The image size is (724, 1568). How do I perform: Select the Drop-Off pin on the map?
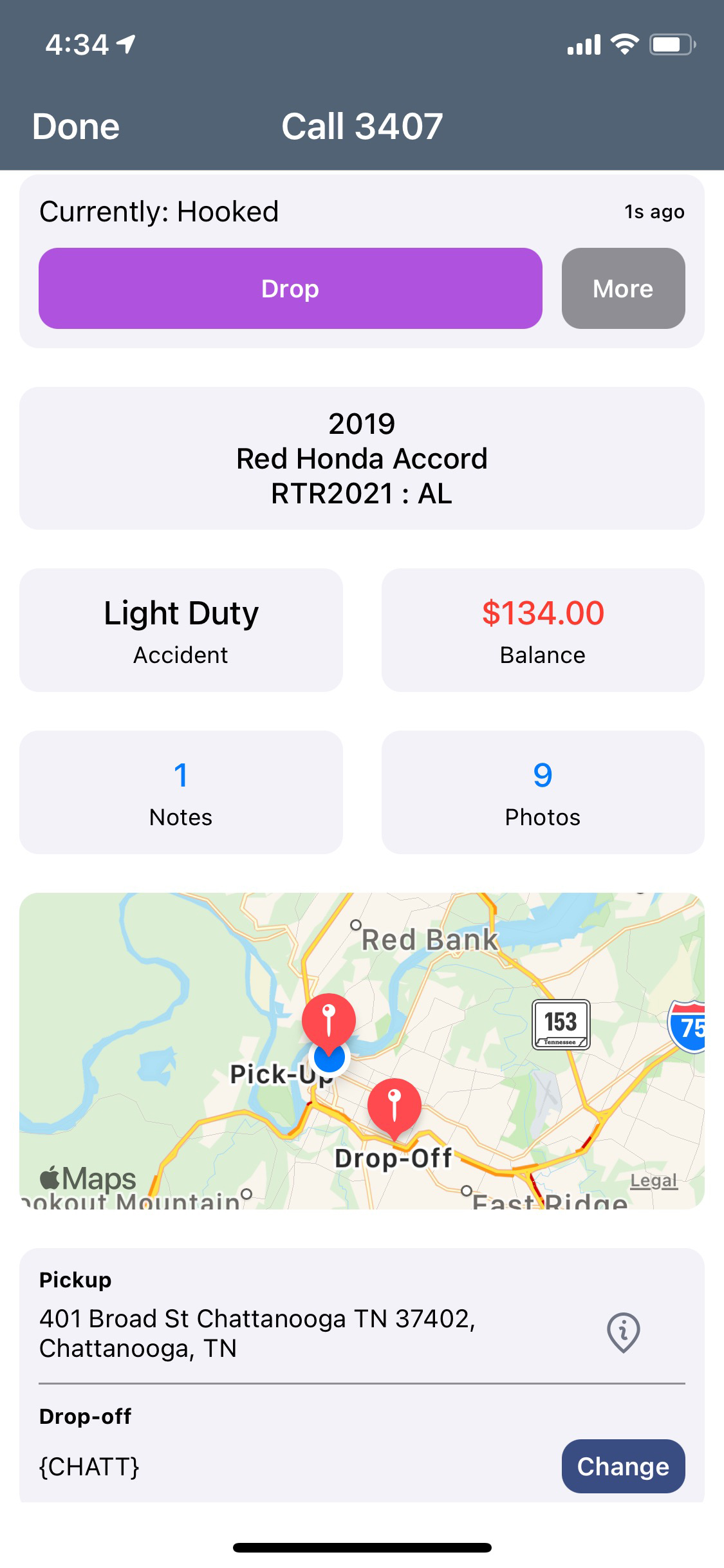[394, 1105]
